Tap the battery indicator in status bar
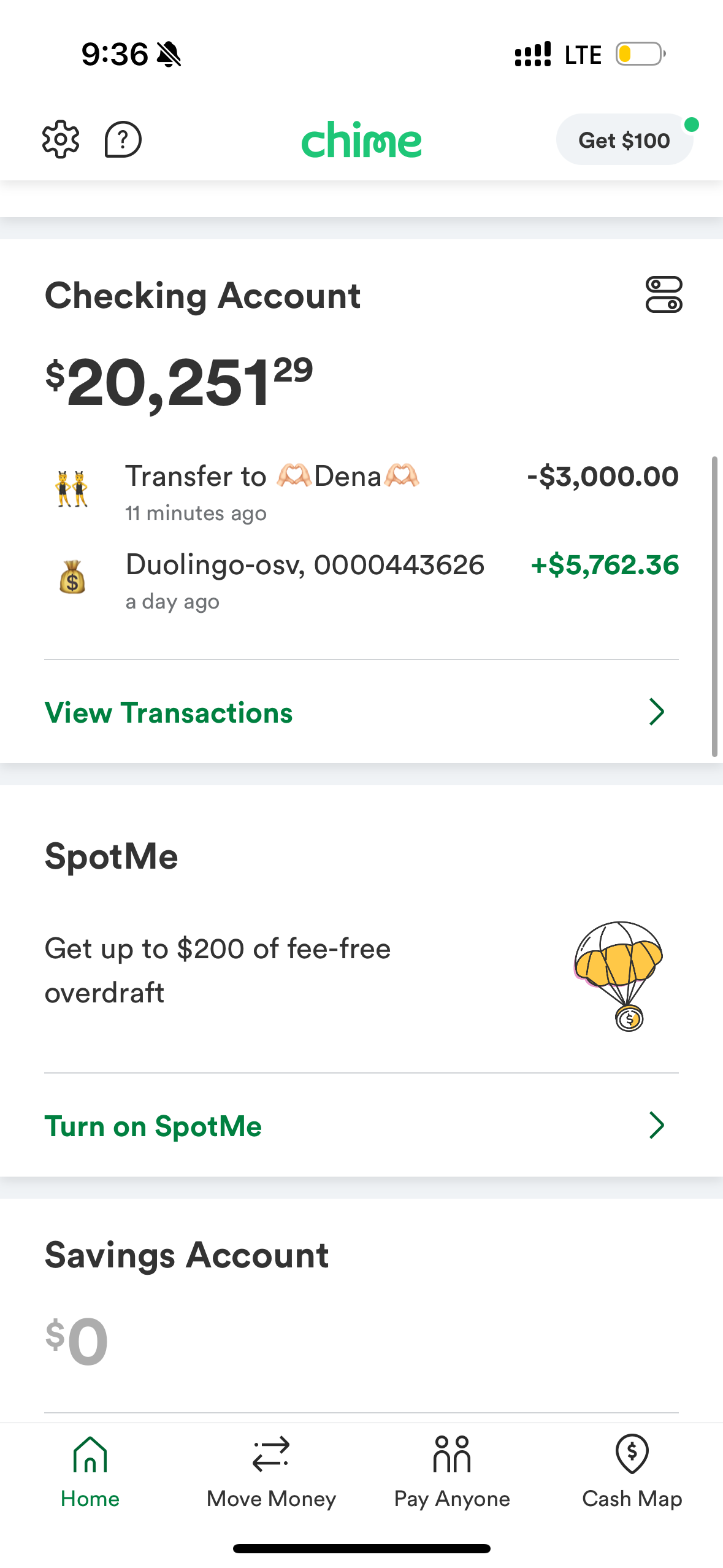Image resolution: width=723 pixels, height=1568 pixels. pos(639,54)
